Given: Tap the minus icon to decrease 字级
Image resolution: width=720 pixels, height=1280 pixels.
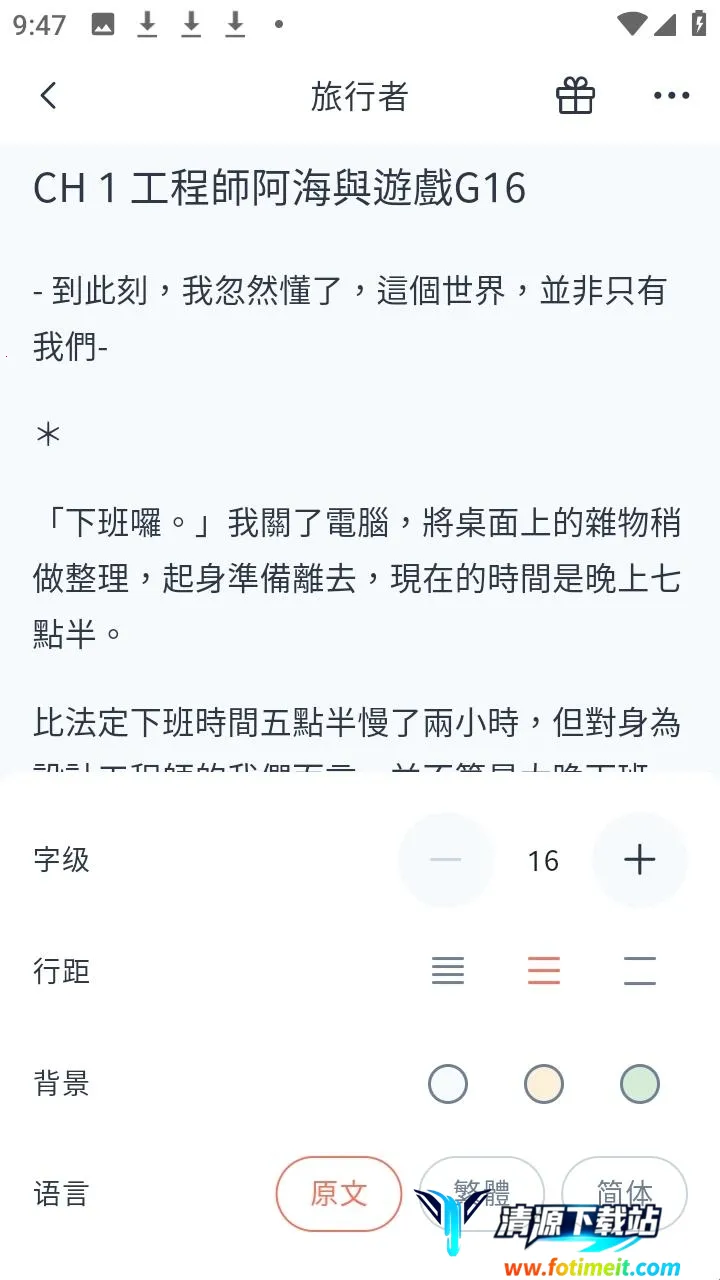Looking at the screenshot, I should pos(446,860).
